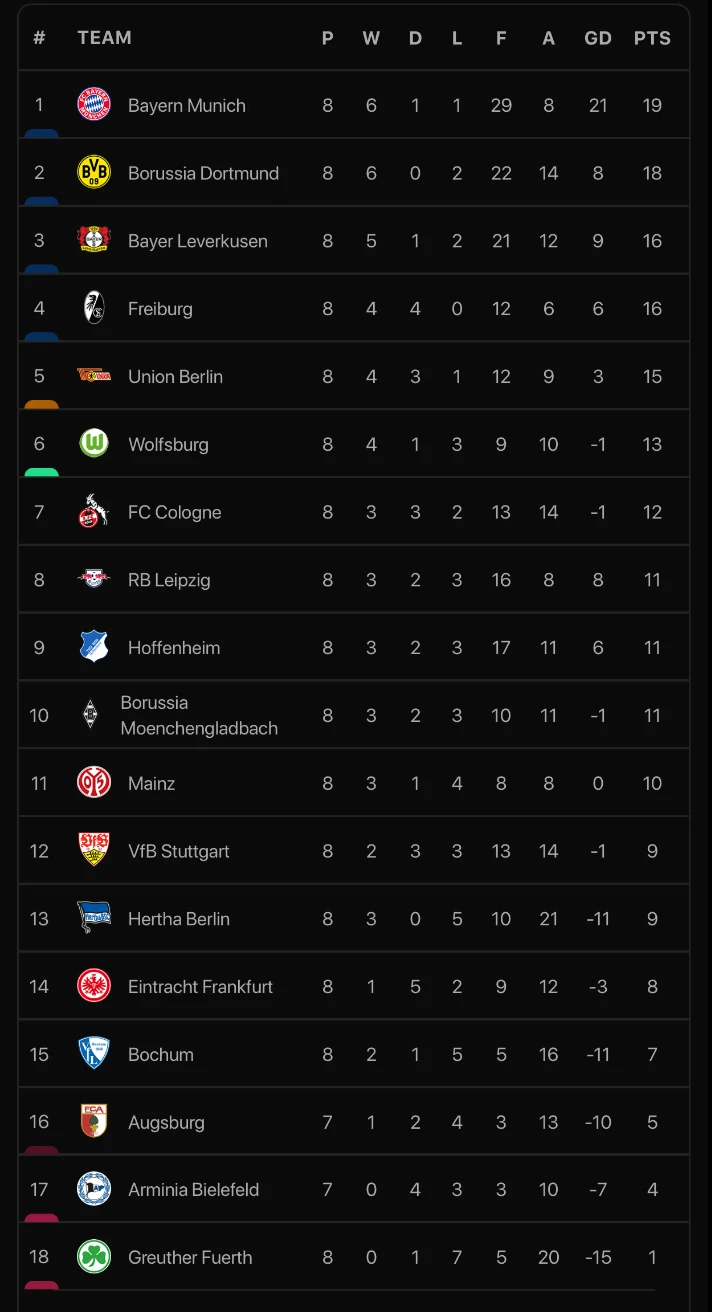Open RB Leipzig's team page
This screenshot has height=1312, width=712.
[x=169, y=580]
